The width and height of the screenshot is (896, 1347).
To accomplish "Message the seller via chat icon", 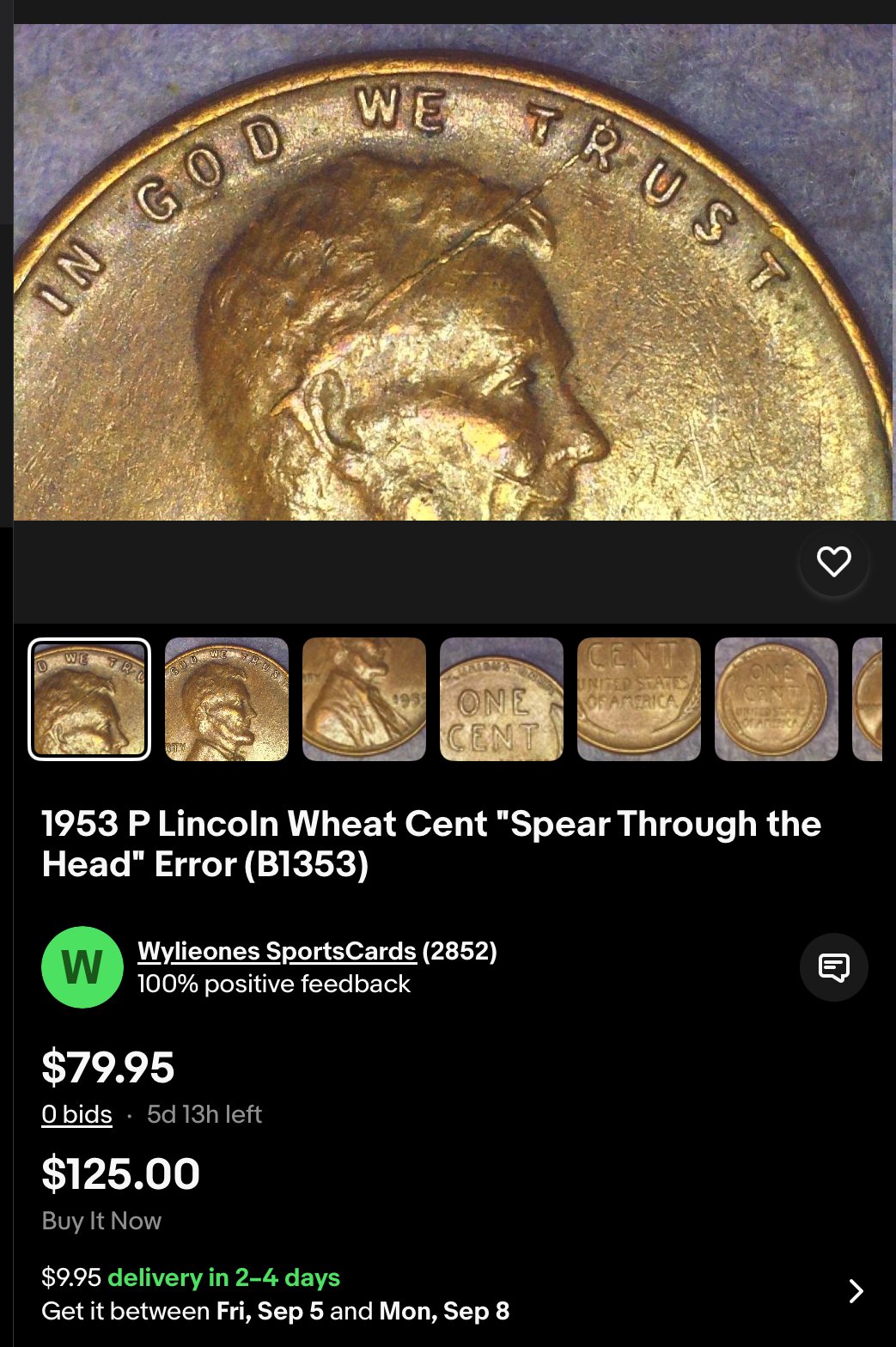I will click(833, 967).
